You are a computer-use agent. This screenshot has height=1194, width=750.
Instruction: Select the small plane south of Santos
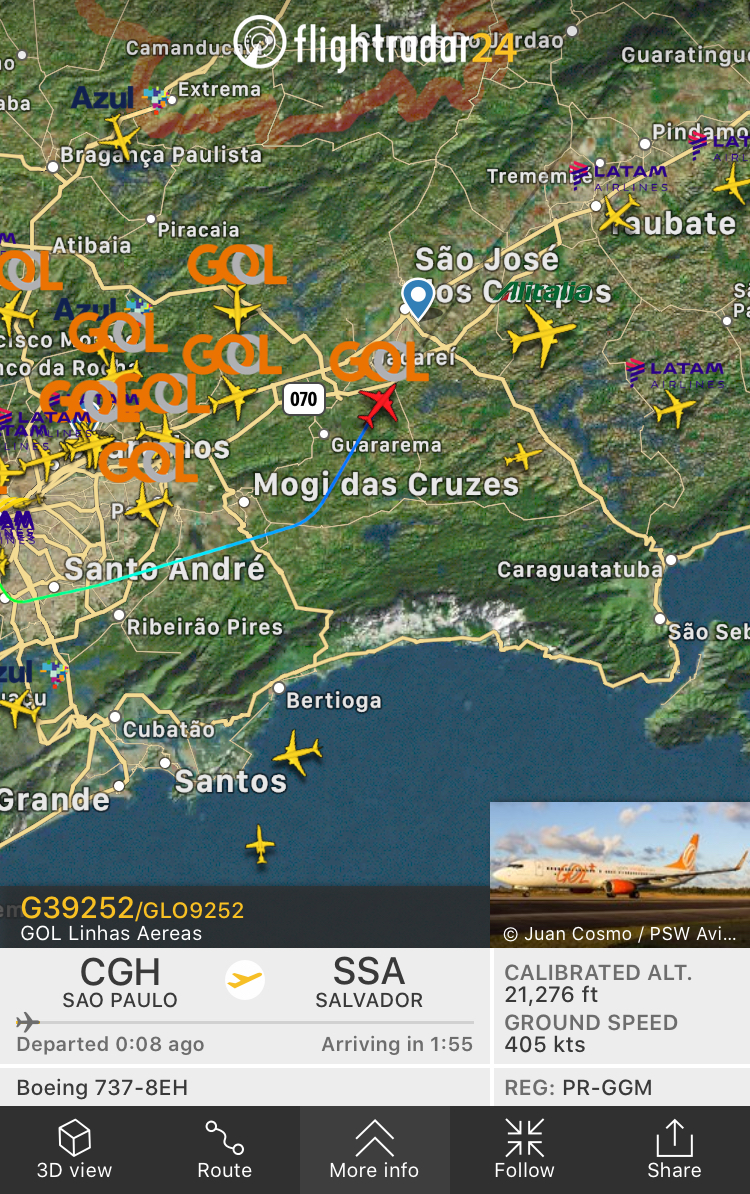pyautogui.click(x=260, y=845)
